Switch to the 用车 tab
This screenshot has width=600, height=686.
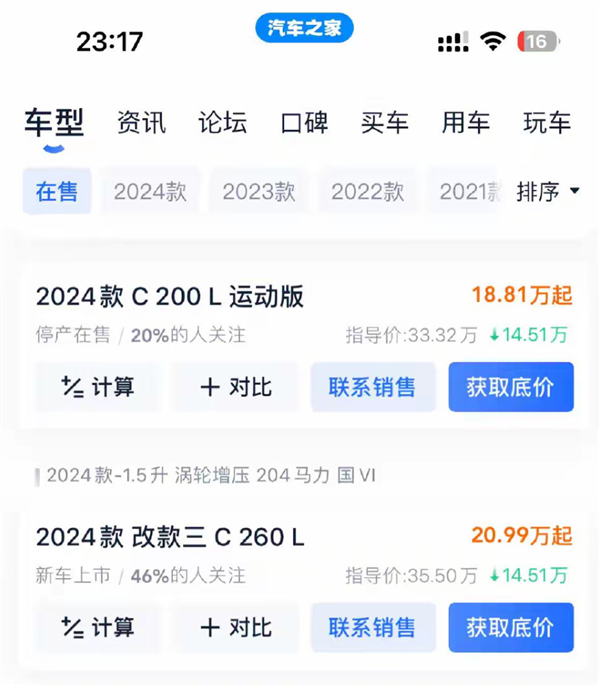click(x=466, y=123)
